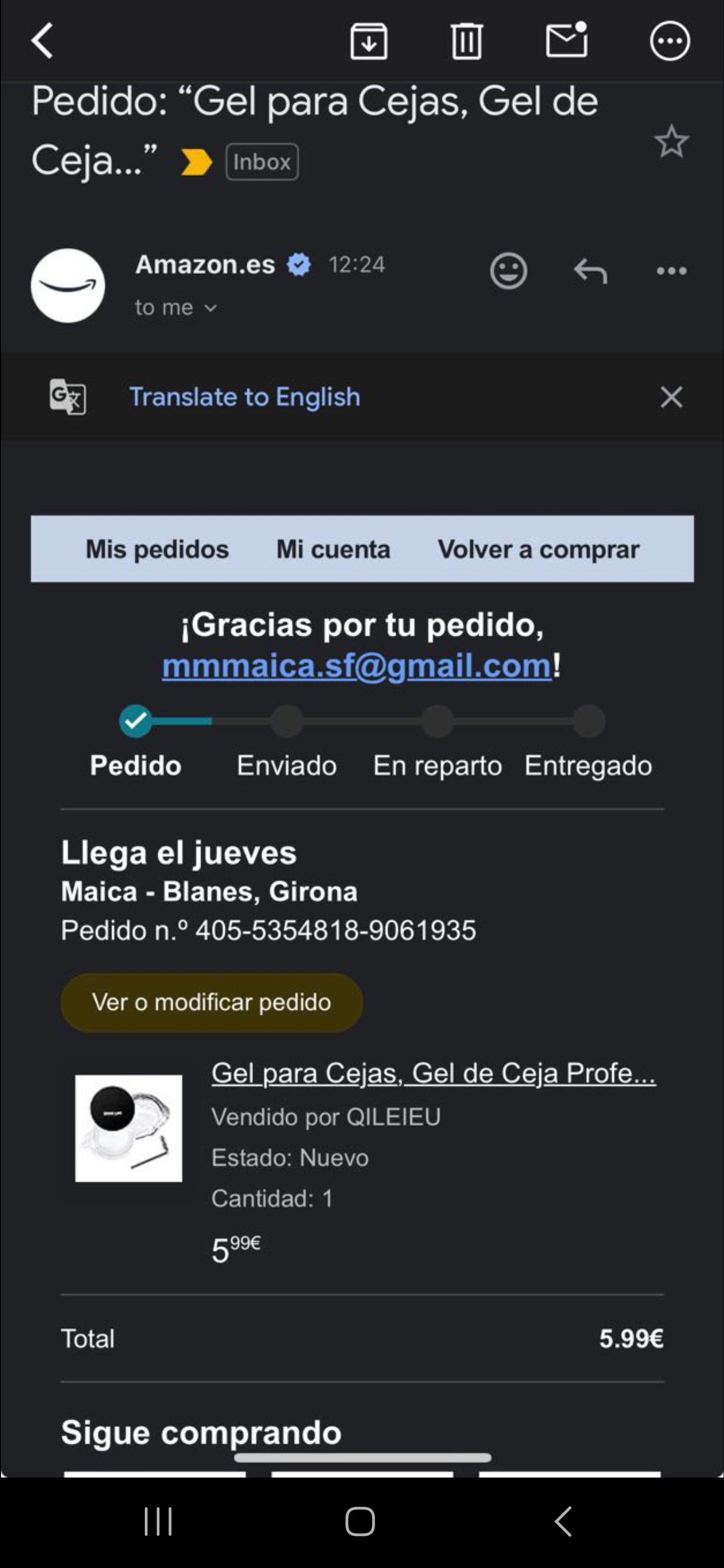Open the top toolbar overflow menu
This screenshot has width=724, height=1568.
(670, 41)
